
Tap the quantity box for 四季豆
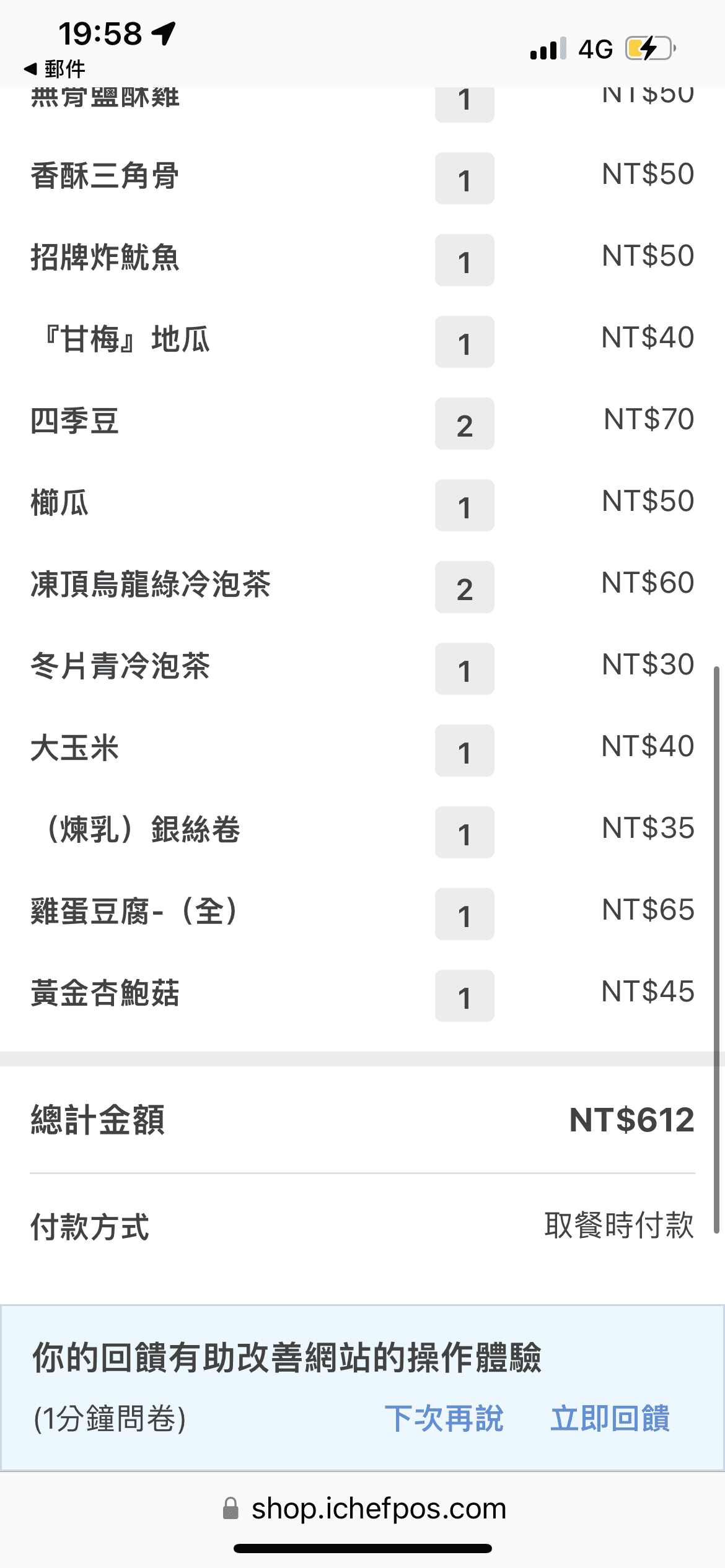(x=464, y=424)
